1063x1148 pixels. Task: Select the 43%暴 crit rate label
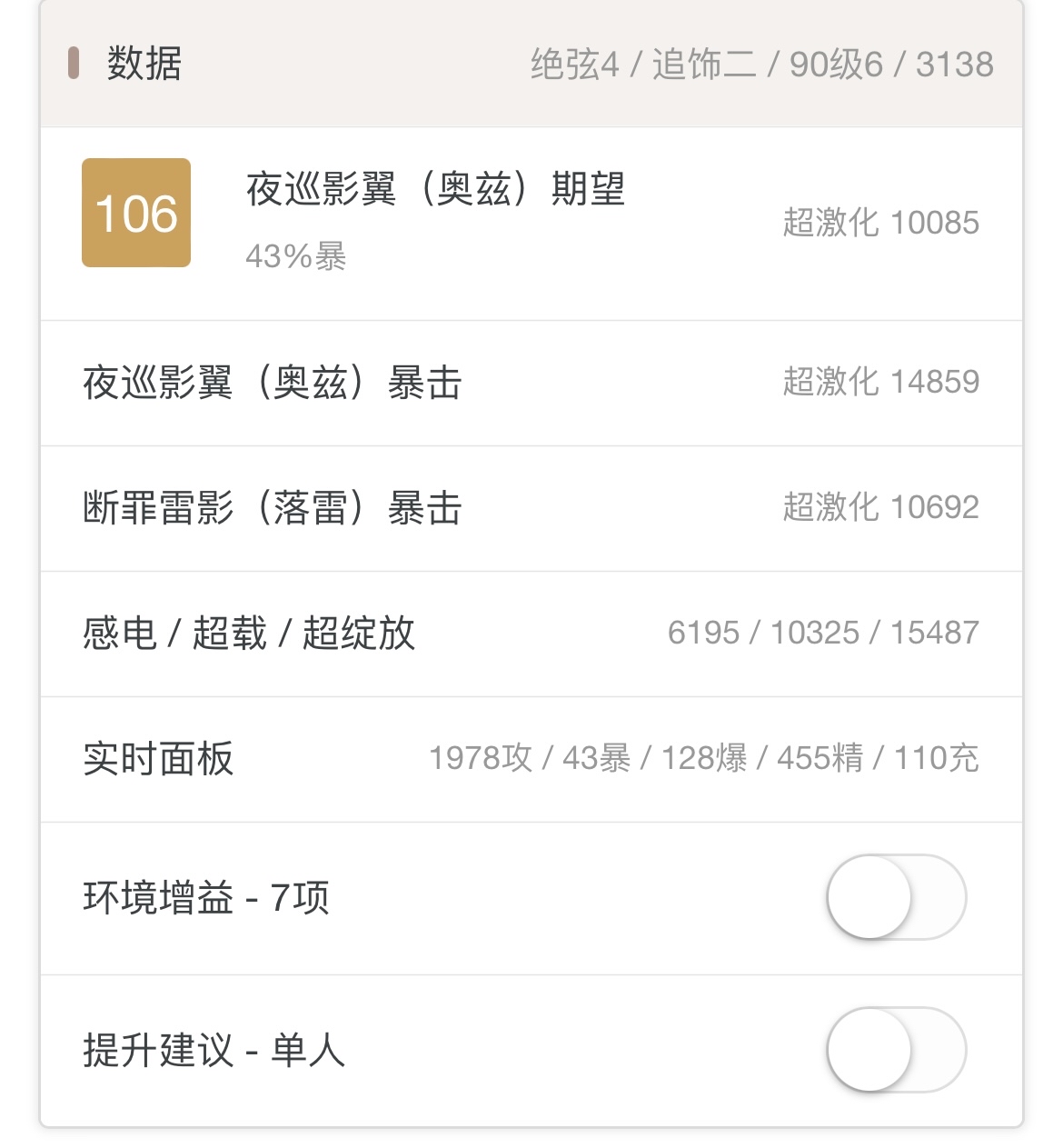pyautogui.click(x=298, y=258)
